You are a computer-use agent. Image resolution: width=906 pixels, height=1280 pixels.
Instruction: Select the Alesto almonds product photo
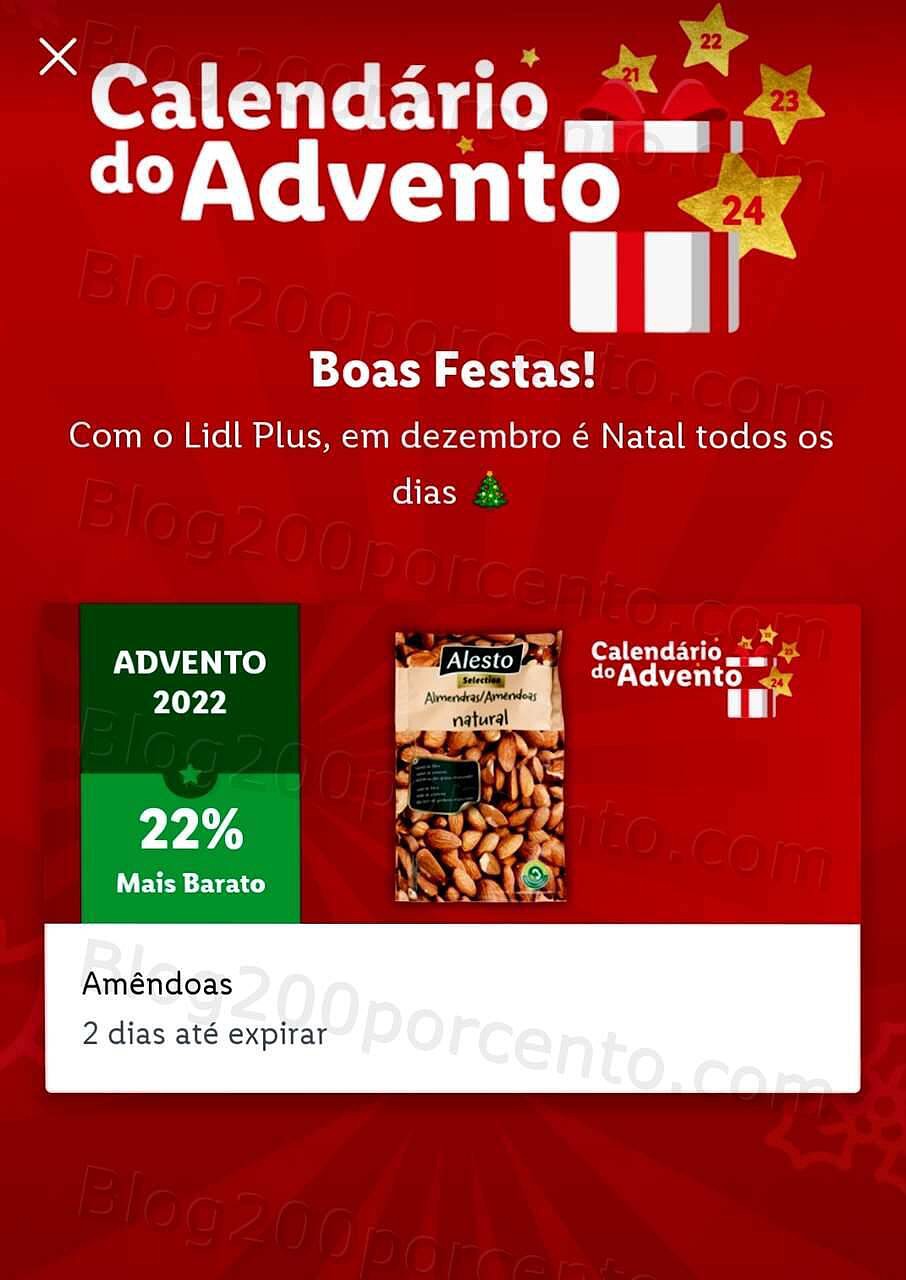[480, 765]
